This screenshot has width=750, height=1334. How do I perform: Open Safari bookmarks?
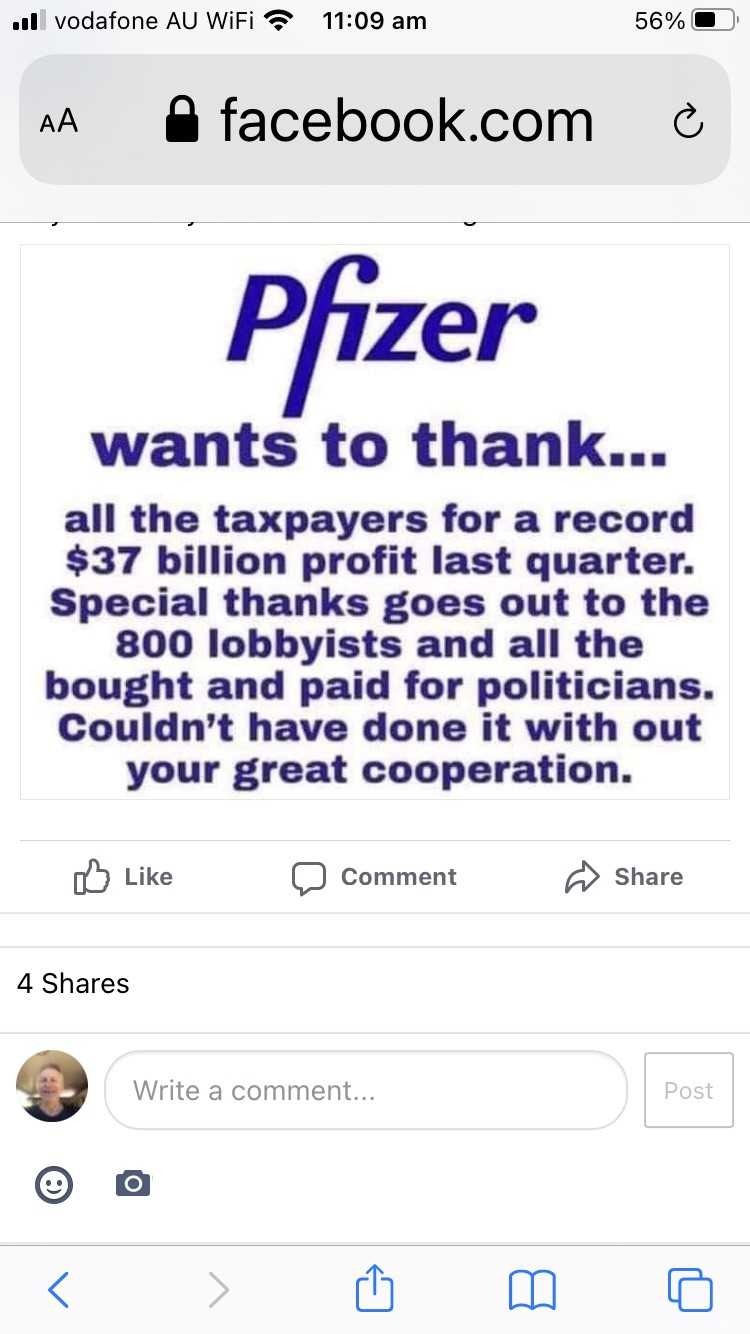pyautogui.click(x=532, y=1289)
